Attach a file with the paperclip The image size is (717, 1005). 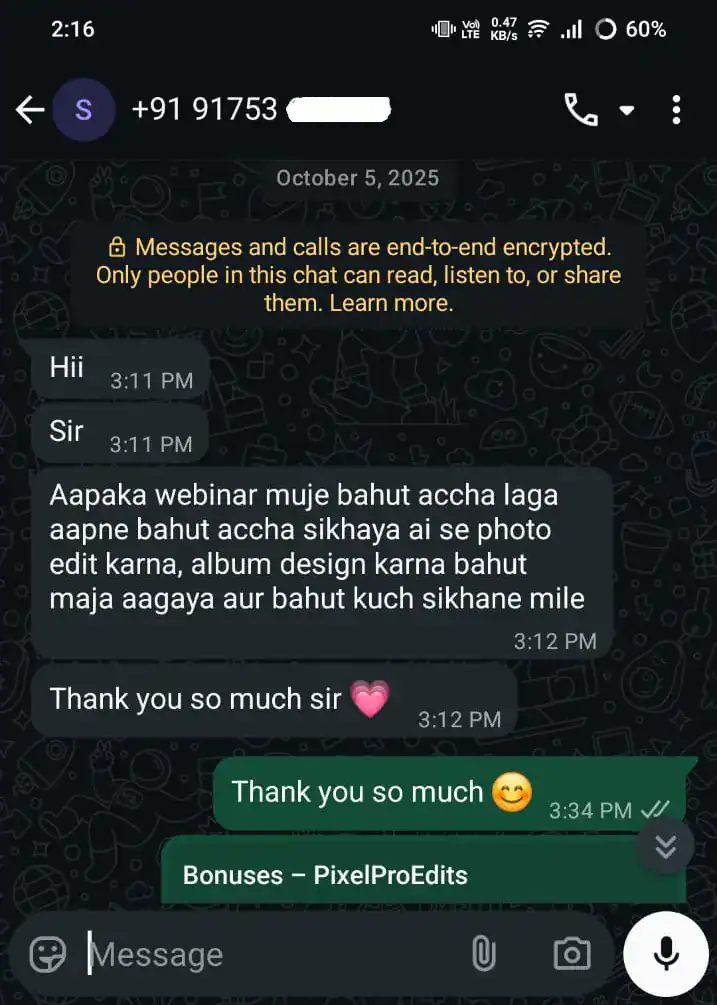(x=483, y=954)
